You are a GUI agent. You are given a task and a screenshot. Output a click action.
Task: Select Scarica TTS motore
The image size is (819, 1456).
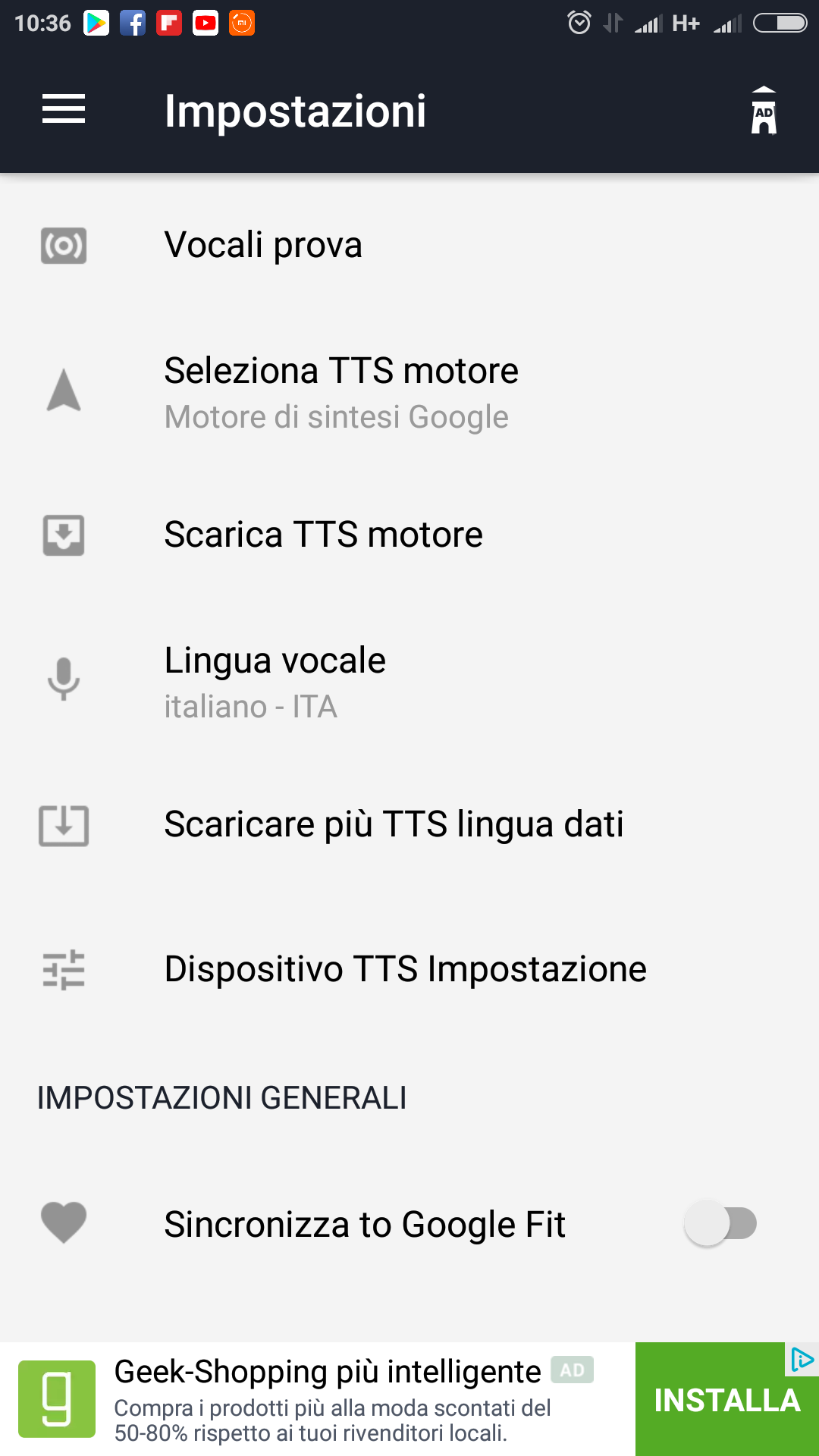(x=409, y=535)
